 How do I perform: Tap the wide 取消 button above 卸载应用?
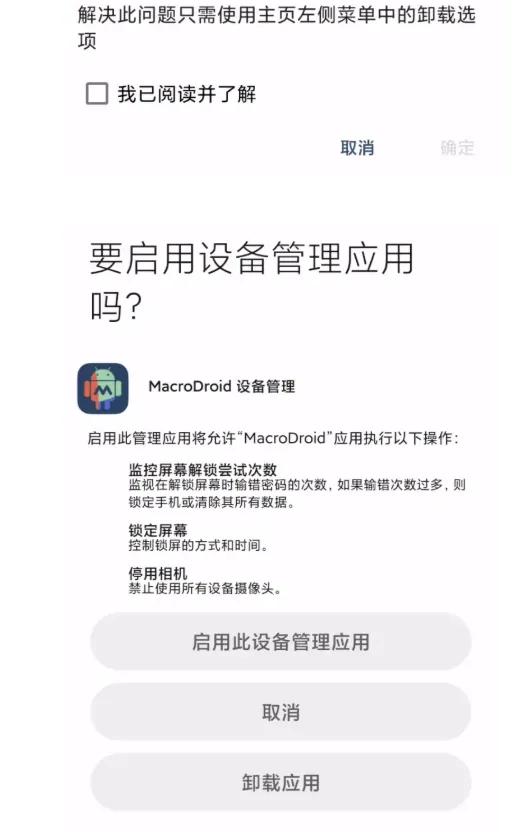(280, 712)
